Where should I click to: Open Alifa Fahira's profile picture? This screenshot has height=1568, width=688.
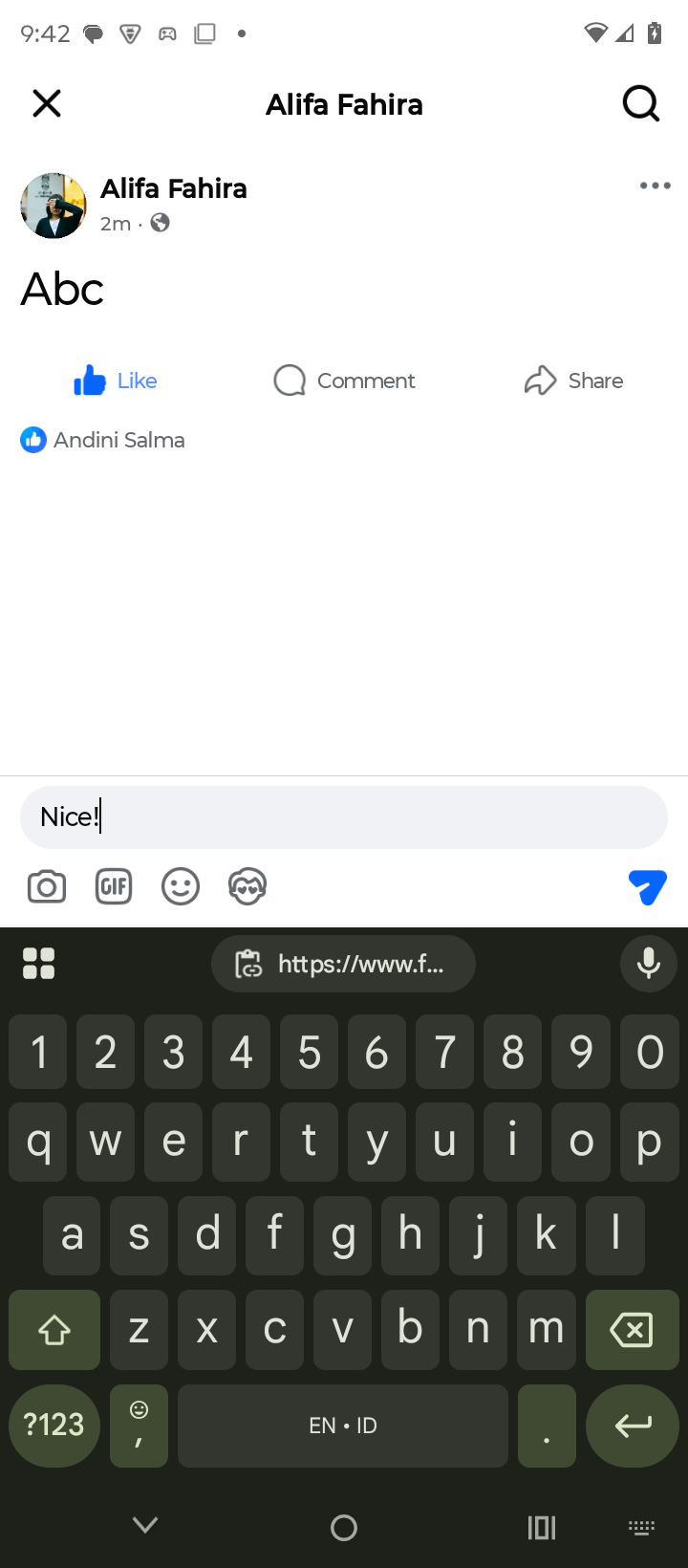coord(54,206)
